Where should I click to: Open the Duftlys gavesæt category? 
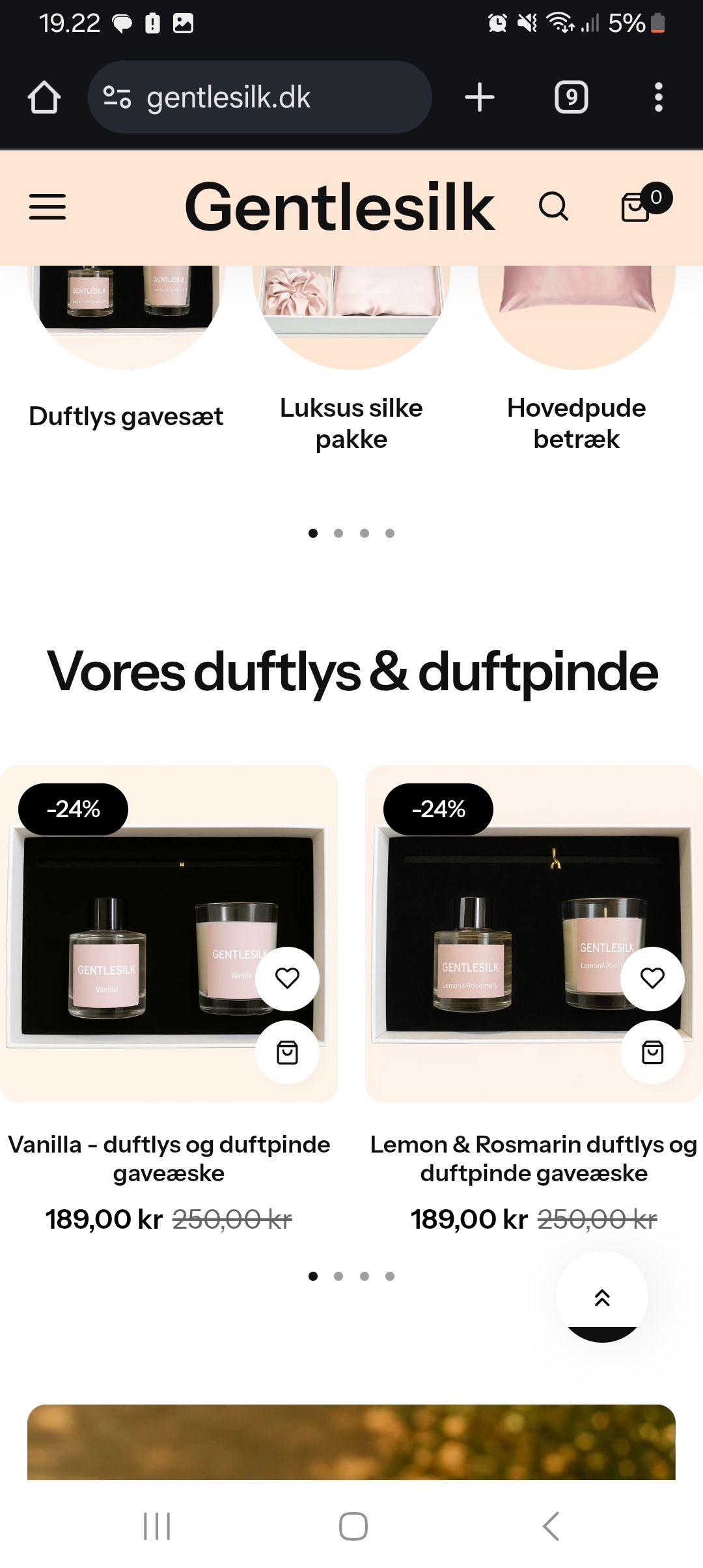coord(126,417)
